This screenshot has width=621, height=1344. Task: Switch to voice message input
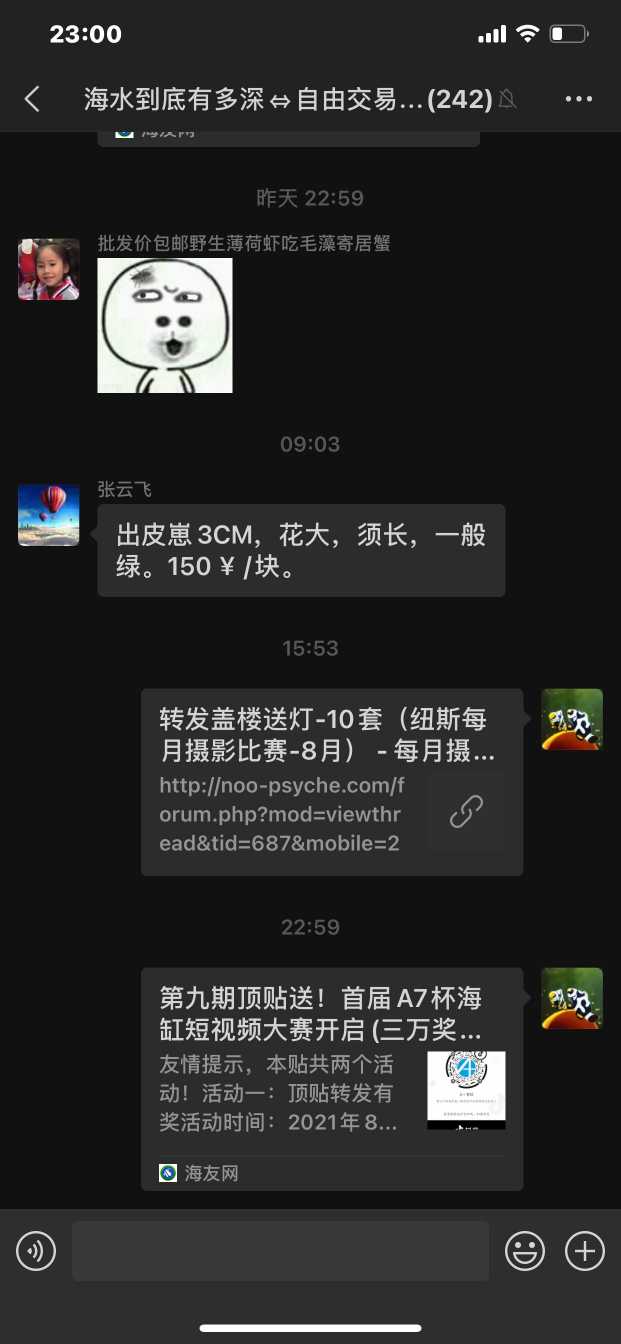click(x=36, y=1251)
